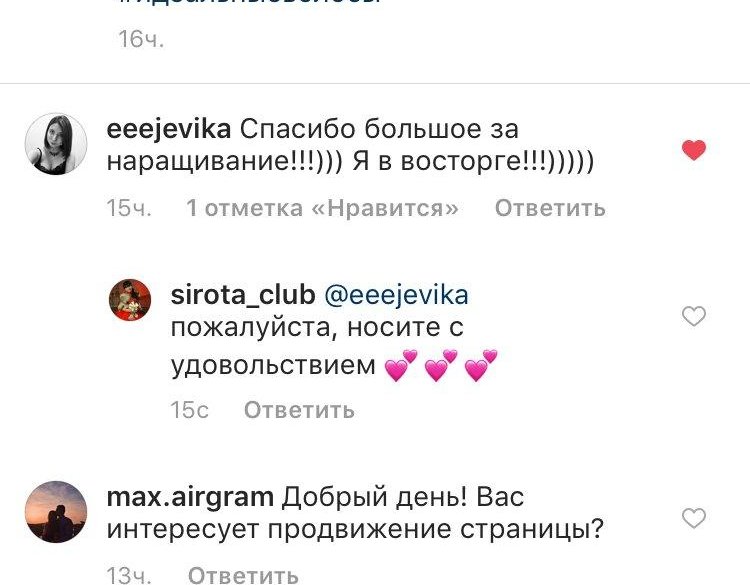
Task: Reply to max.airgram's comment
Action: (243, 575)
